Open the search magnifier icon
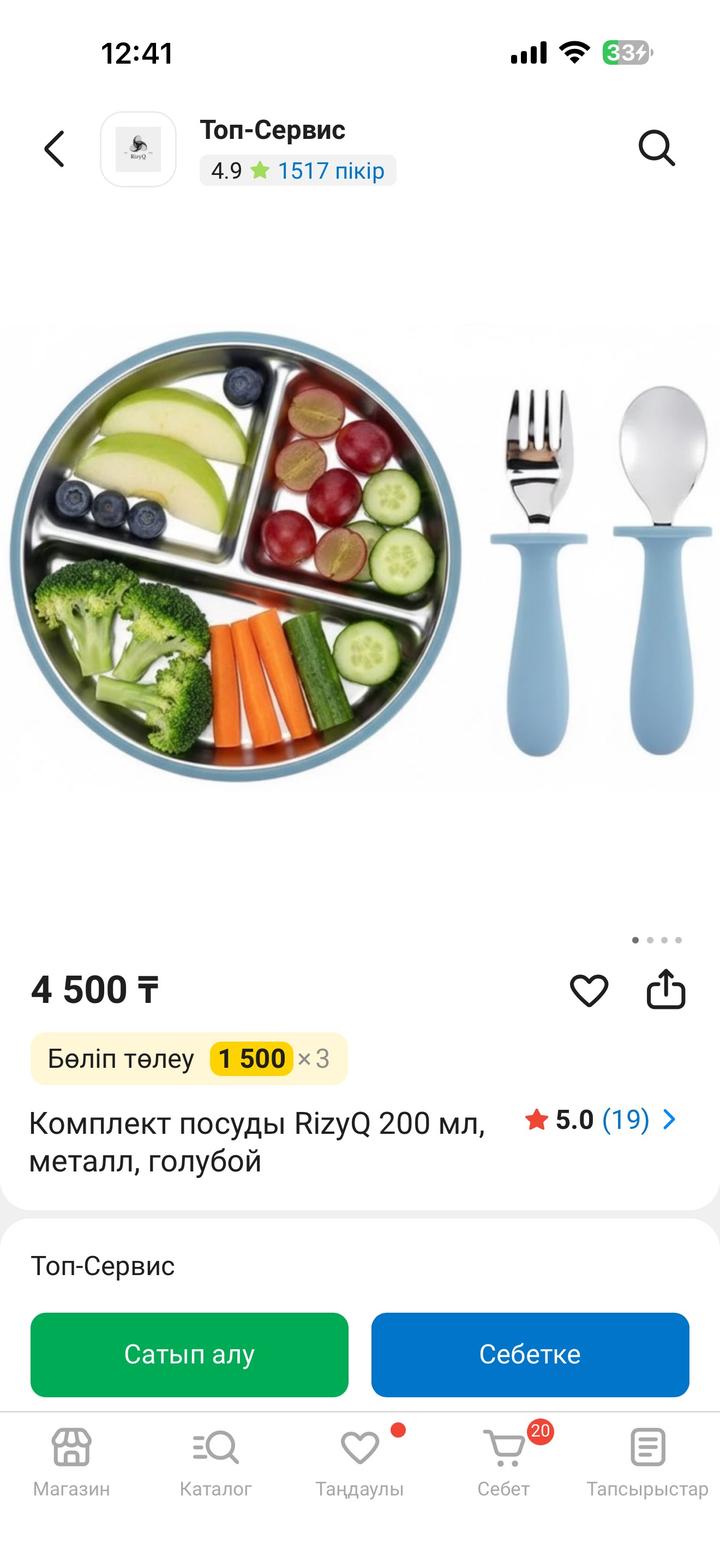Screen dimensions: 720x1564 656,149
